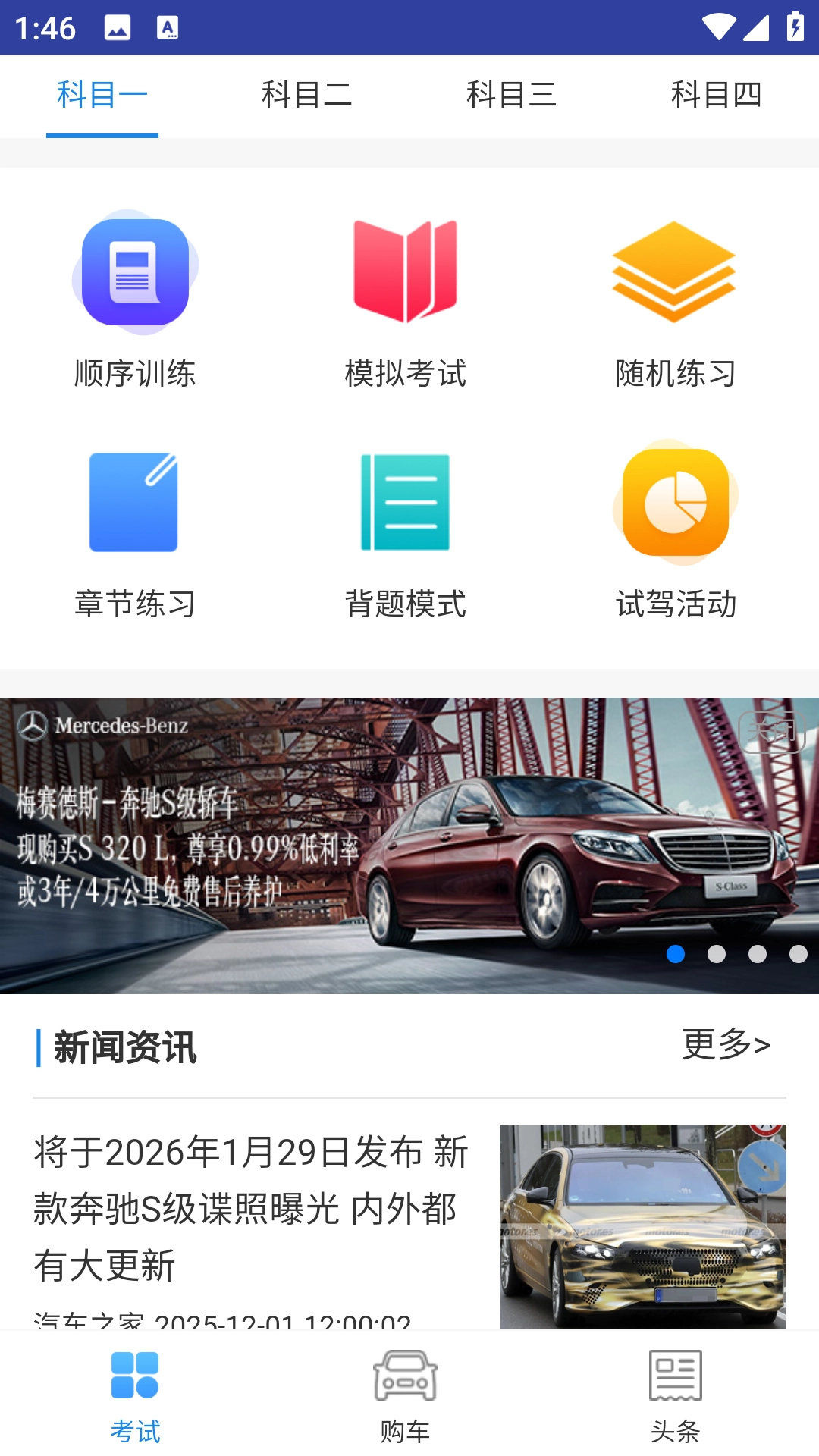Dismiss the banner with 关闭
Viewport: 819px width, 1456px height.
(773, 730)
